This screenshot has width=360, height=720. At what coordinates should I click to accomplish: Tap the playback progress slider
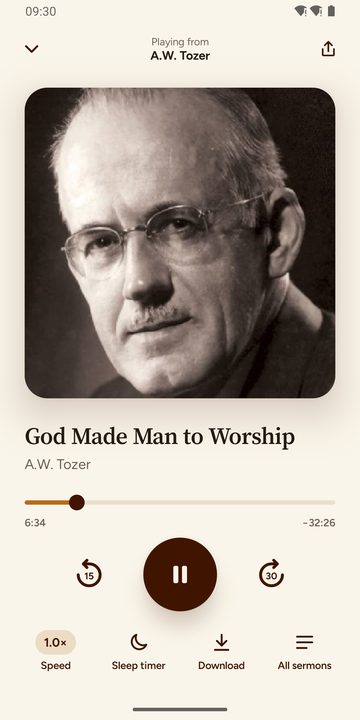pyautogui.click(x=180, y=502)
